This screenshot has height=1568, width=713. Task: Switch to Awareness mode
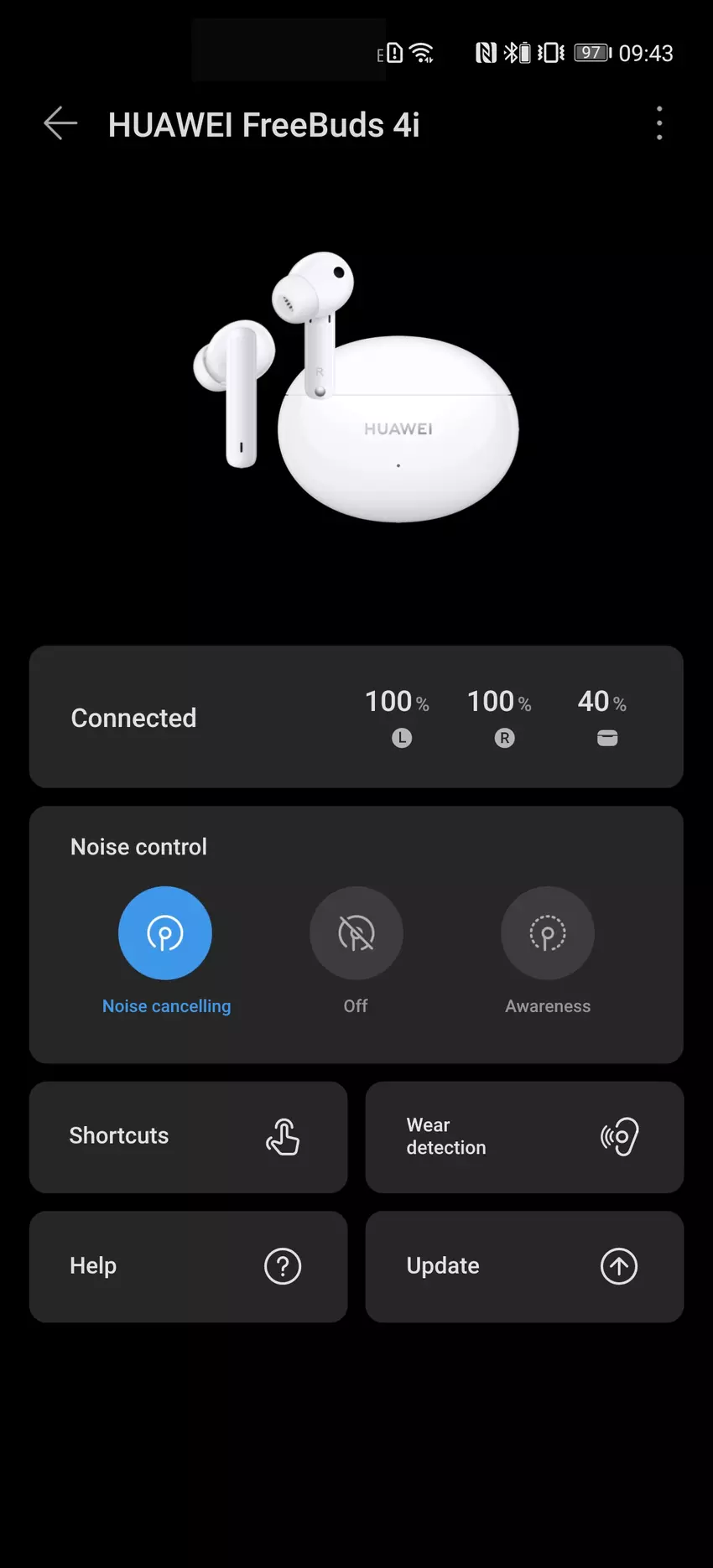click(548, 933)
